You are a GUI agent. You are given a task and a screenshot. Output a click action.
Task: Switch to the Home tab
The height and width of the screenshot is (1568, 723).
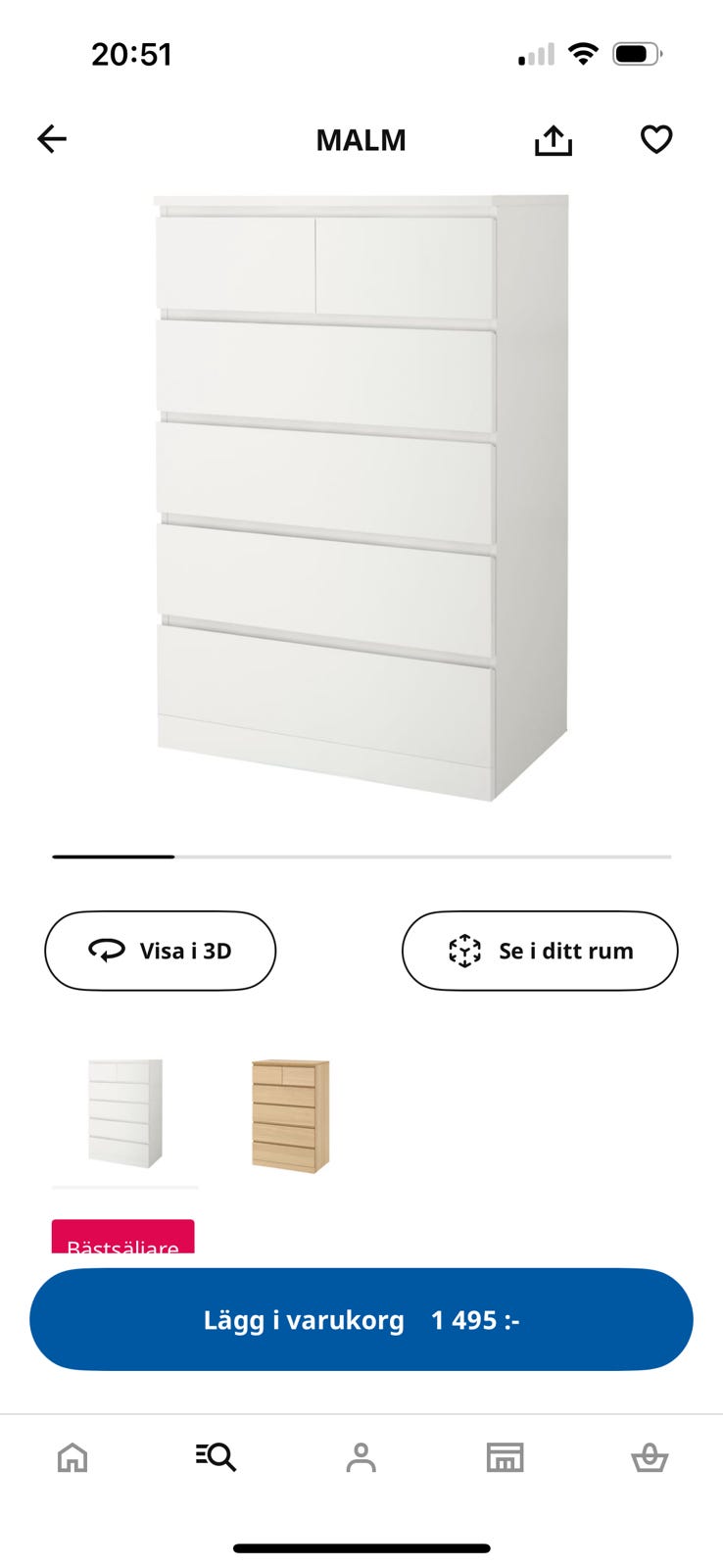[x=72, y=1458]
